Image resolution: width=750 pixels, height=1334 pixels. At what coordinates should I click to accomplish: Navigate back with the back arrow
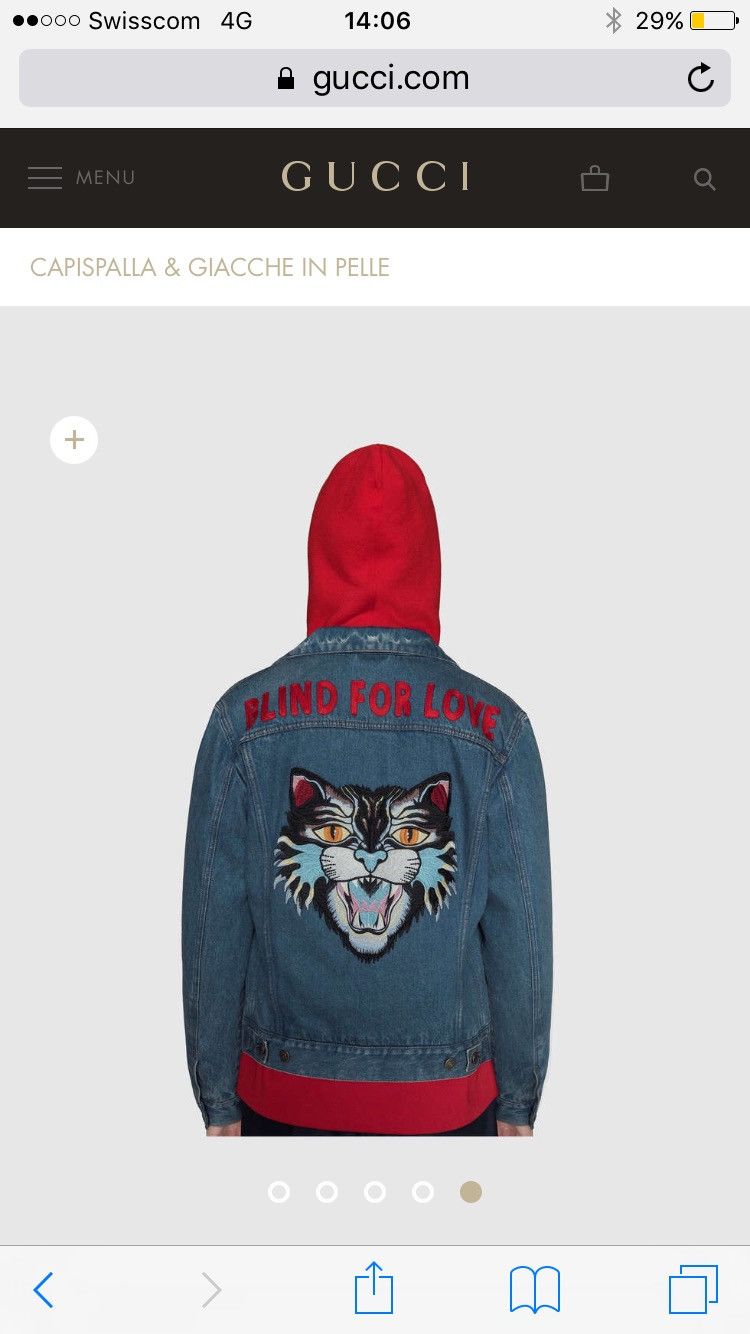point(42,1289)
